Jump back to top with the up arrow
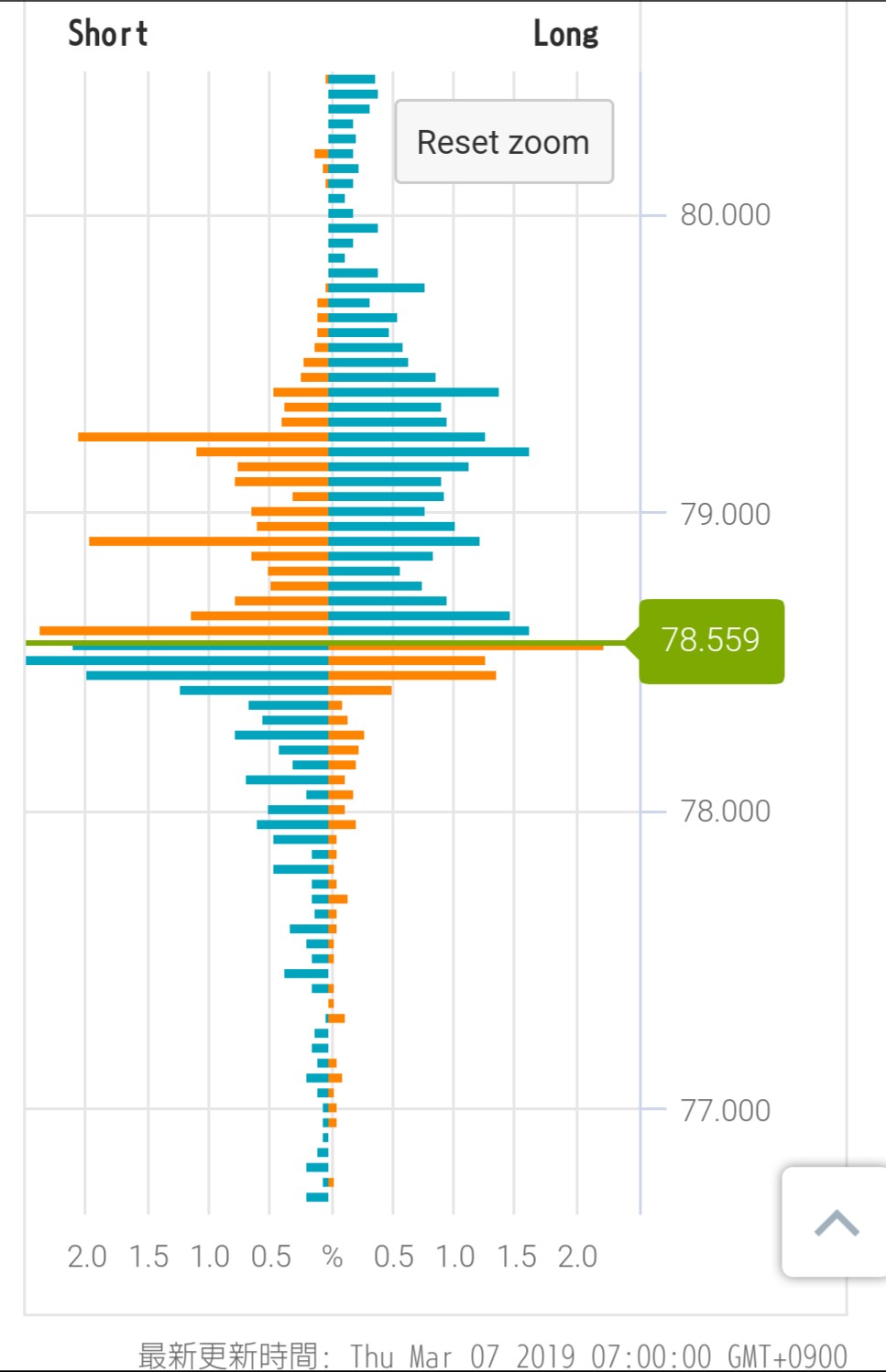 pyautogui.click(x=835, y=1222)
